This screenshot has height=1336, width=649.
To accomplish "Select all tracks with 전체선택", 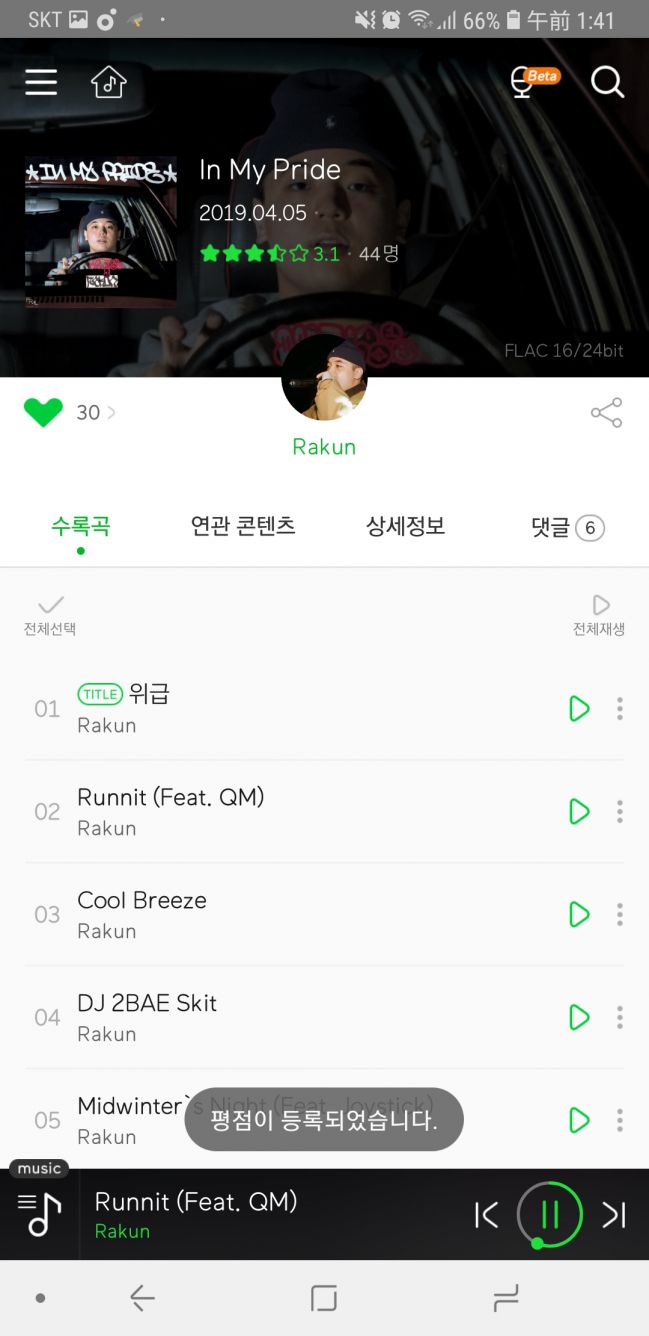I will (50, 614).
